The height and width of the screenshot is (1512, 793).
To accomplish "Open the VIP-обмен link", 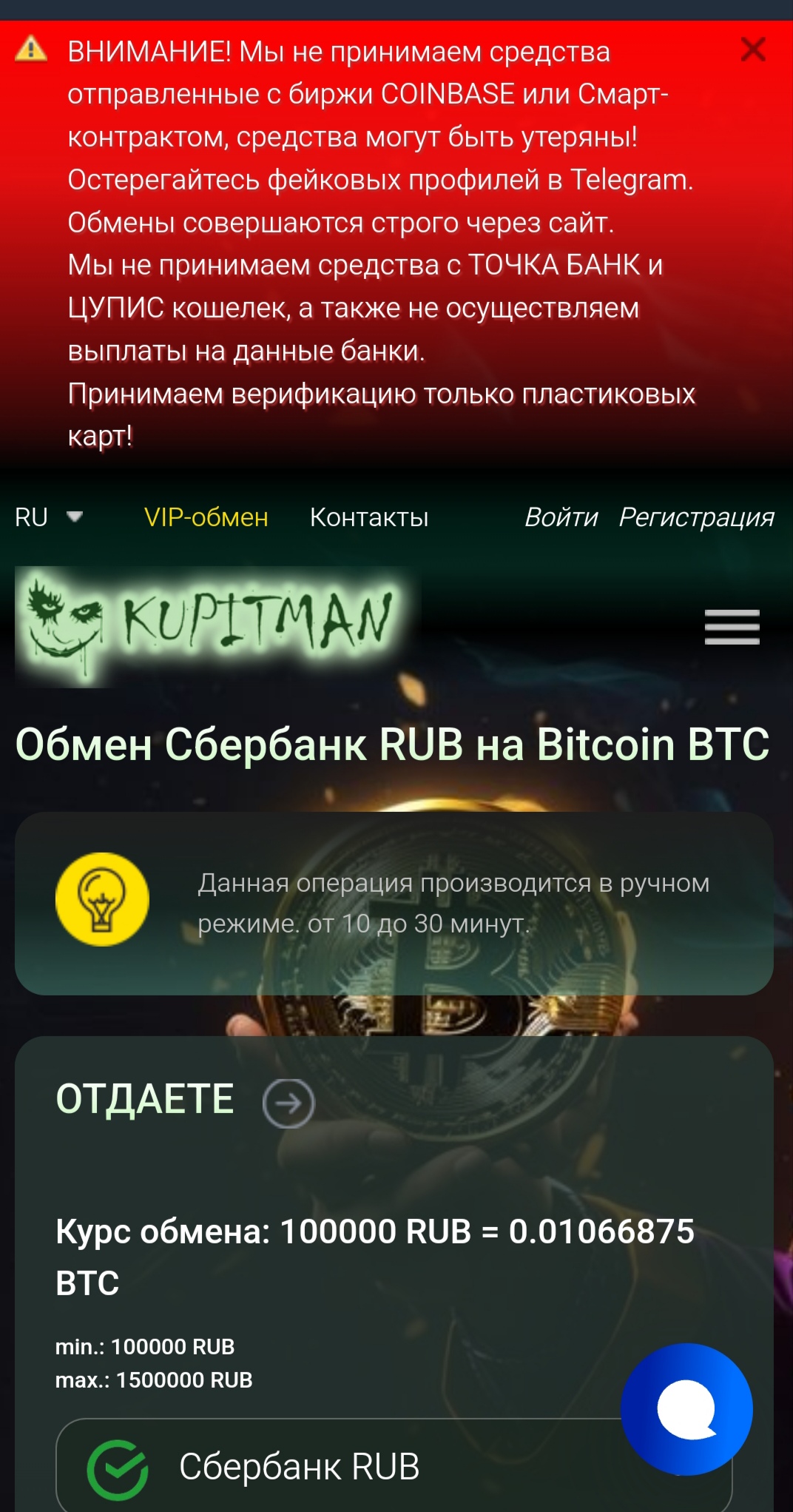I will (x=206, y=517).
